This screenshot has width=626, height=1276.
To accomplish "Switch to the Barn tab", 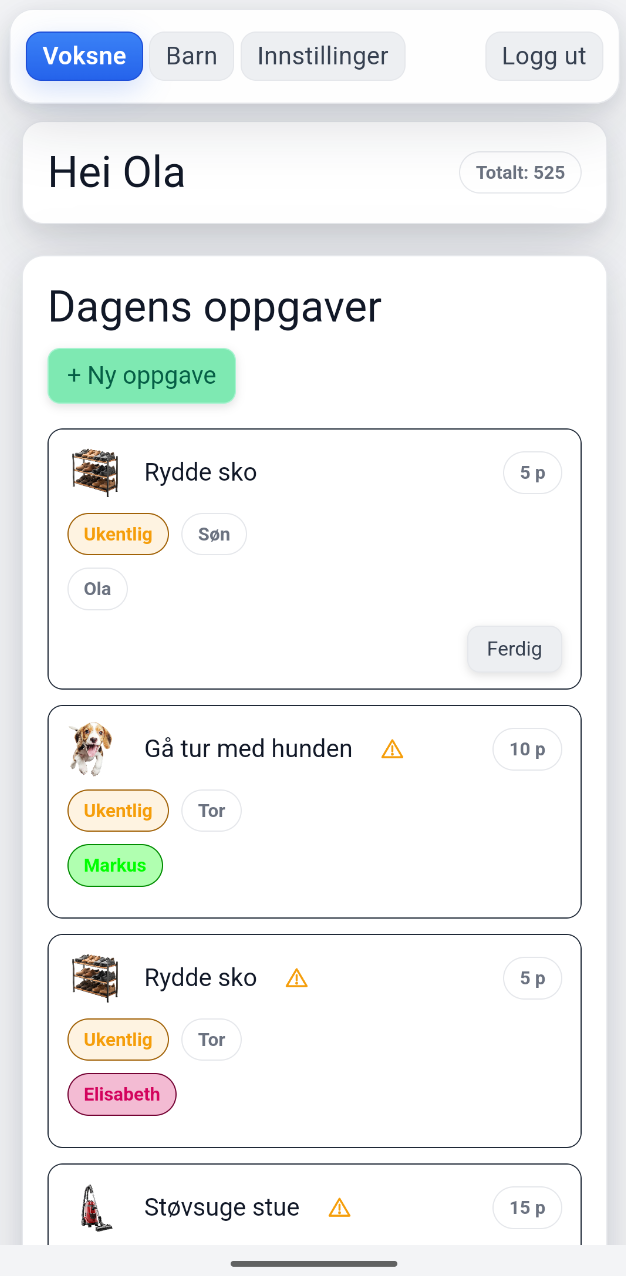I will [x=191, y=56].
